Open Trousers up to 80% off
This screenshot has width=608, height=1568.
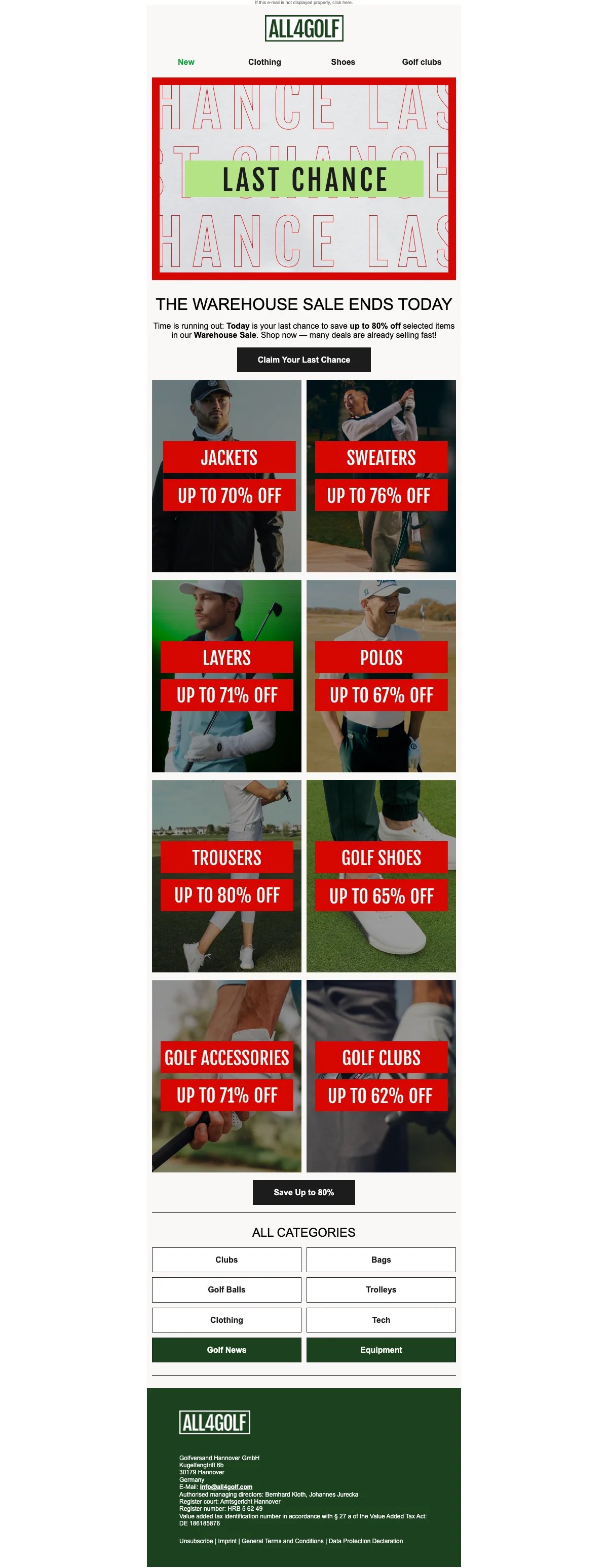click(x=226, y=876)
